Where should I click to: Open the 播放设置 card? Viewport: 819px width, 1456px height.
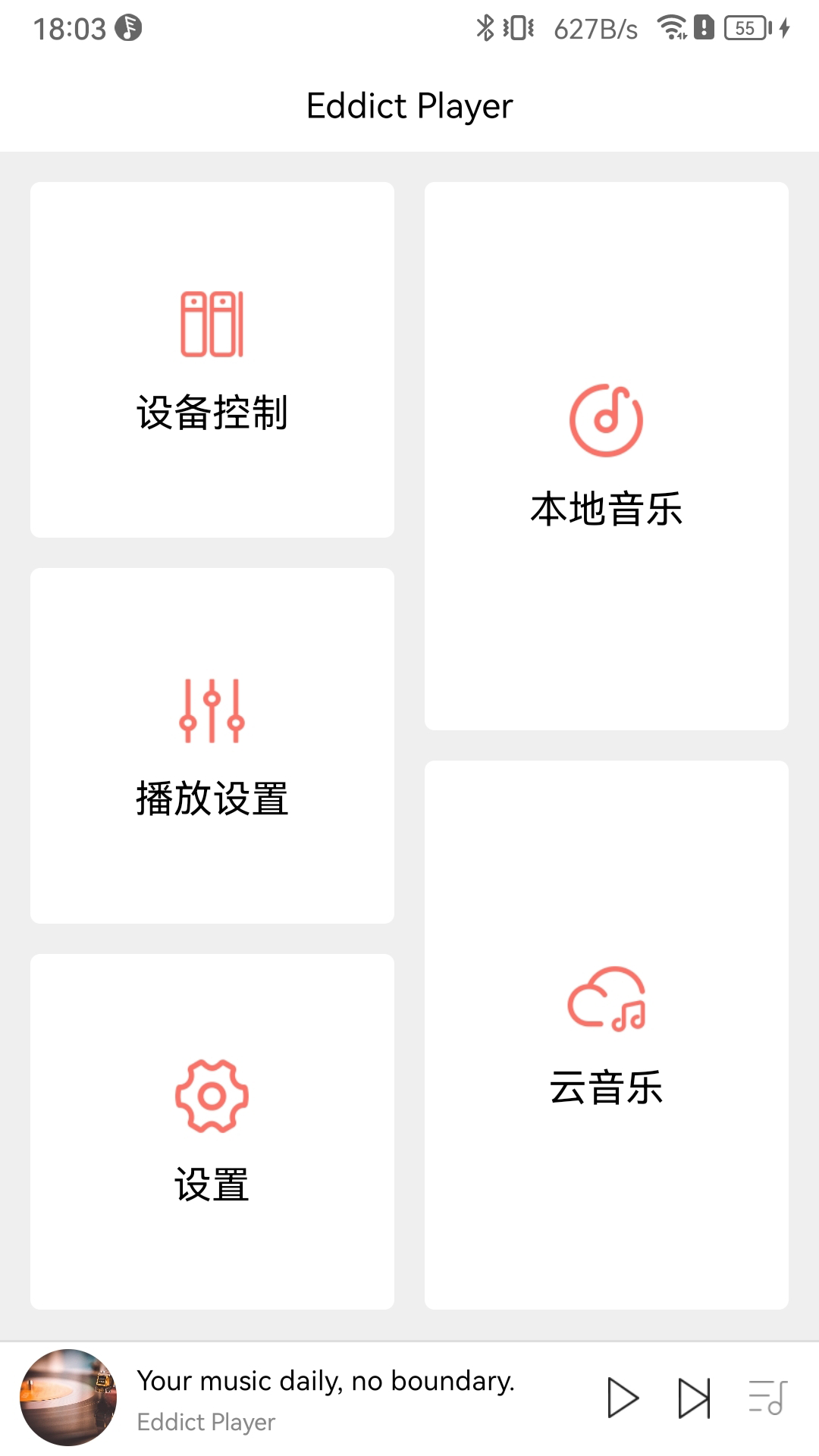[x=212, y=745]
